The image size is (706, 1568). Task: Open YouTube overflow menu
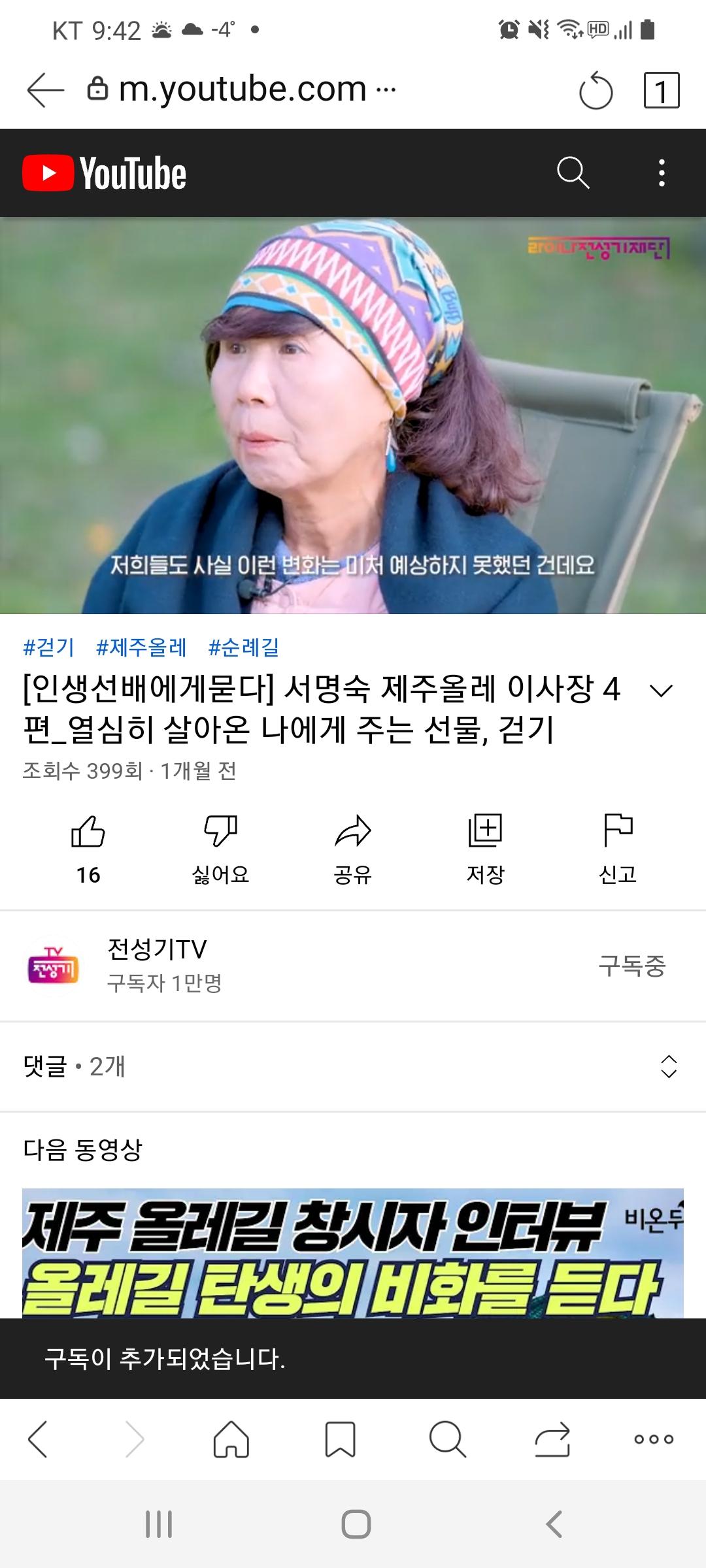pyautogui.click(x=662, y=173)
